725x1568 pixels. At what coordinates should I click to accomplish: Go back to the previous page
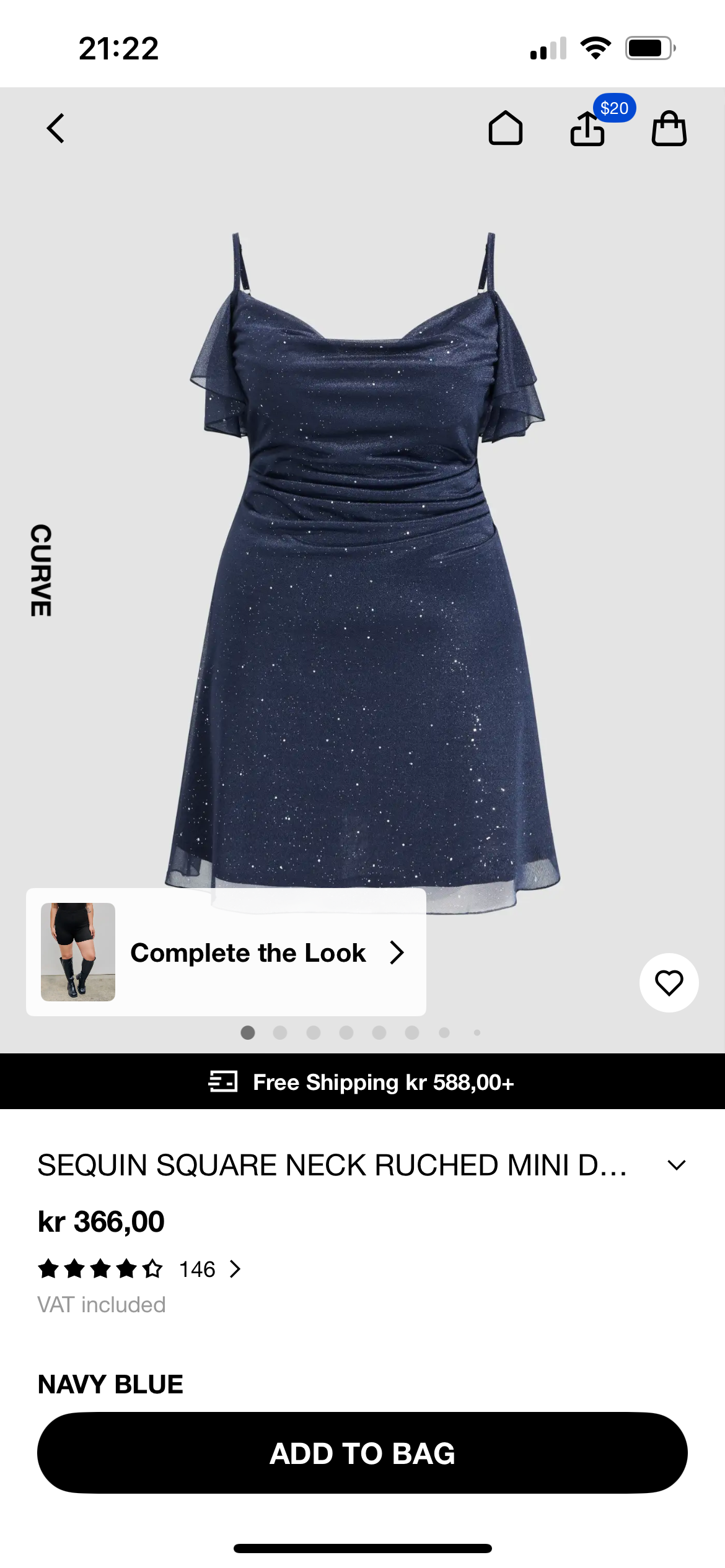pyautogui.click(x=56, y=128)
